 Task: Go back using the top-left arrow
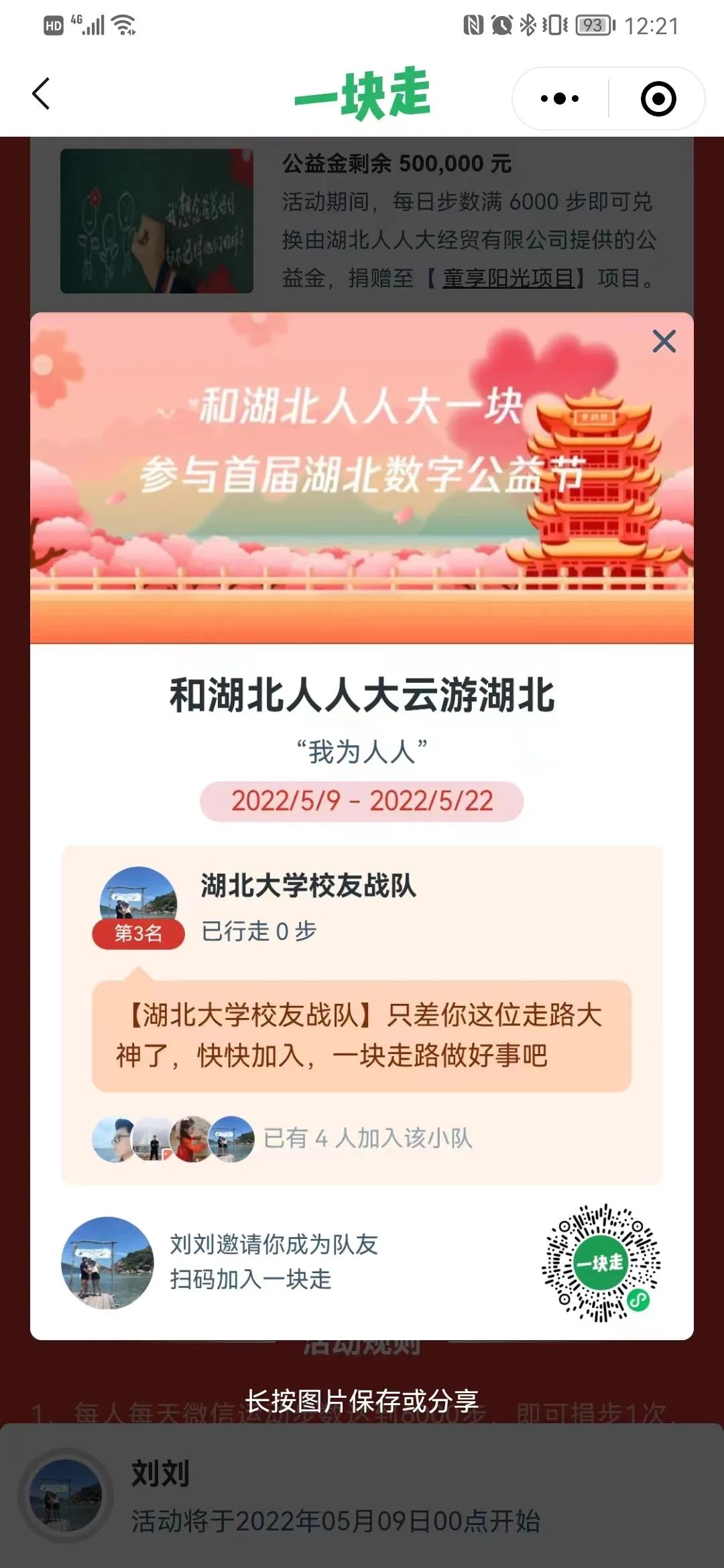42,94
